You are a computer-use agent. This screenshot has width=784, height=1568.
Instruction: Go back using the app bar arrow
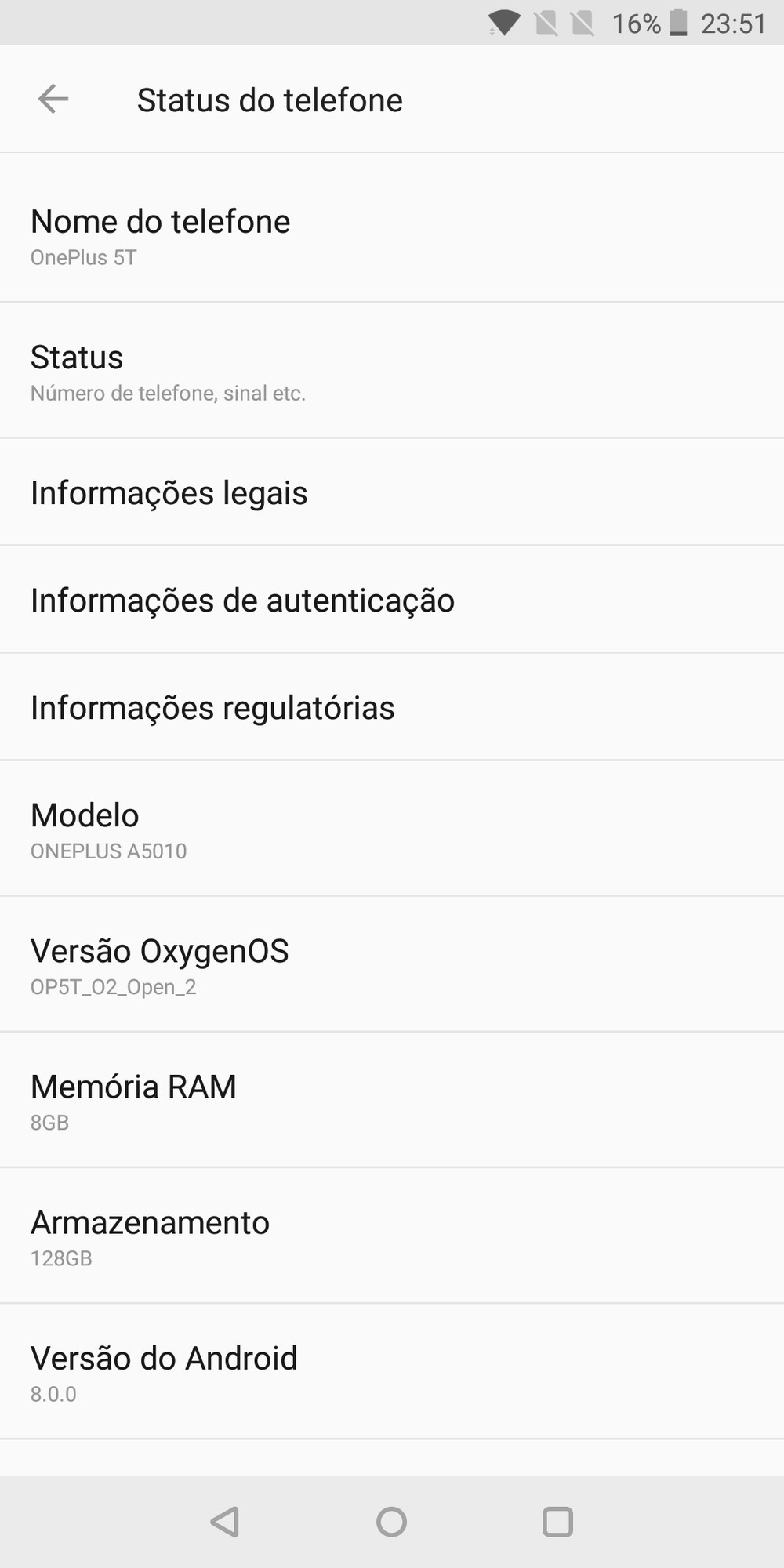53,100
